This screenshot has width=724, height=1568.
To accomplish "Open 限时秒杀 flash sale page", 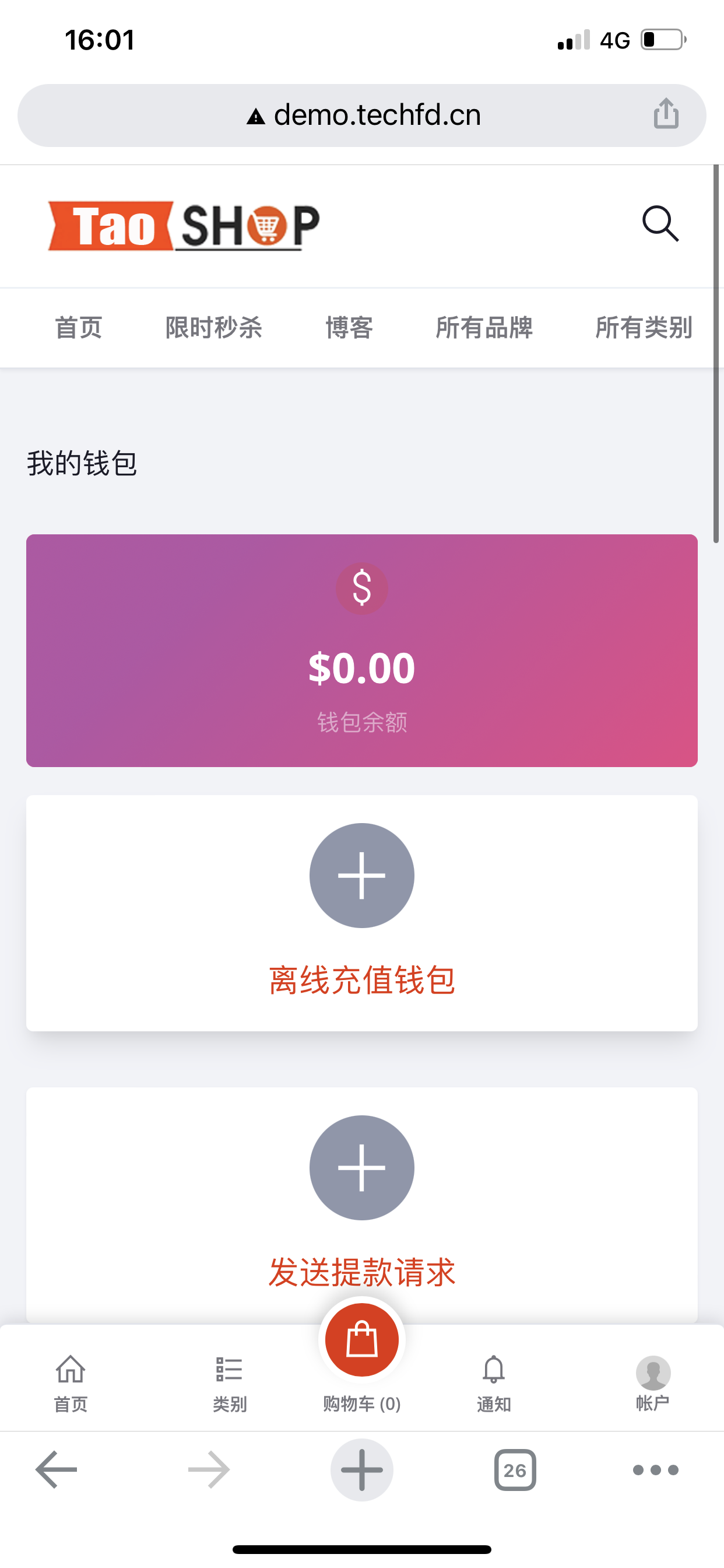I will coord(213,328).
